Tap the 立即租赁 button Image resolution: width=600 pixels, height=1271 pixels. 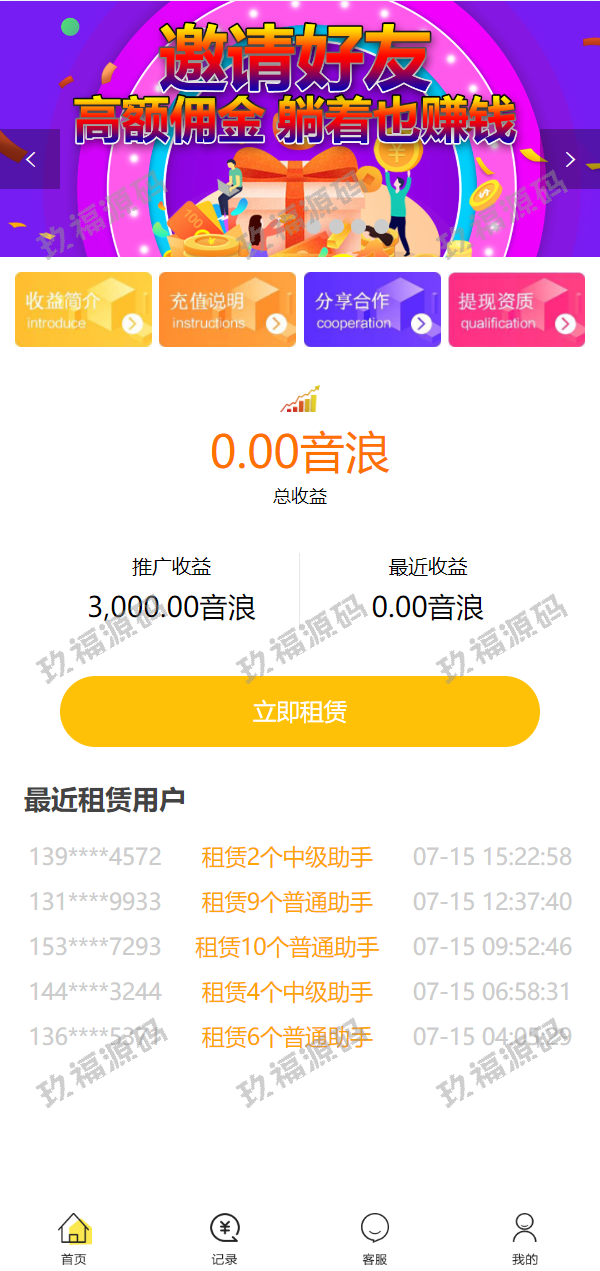[300, 711]
